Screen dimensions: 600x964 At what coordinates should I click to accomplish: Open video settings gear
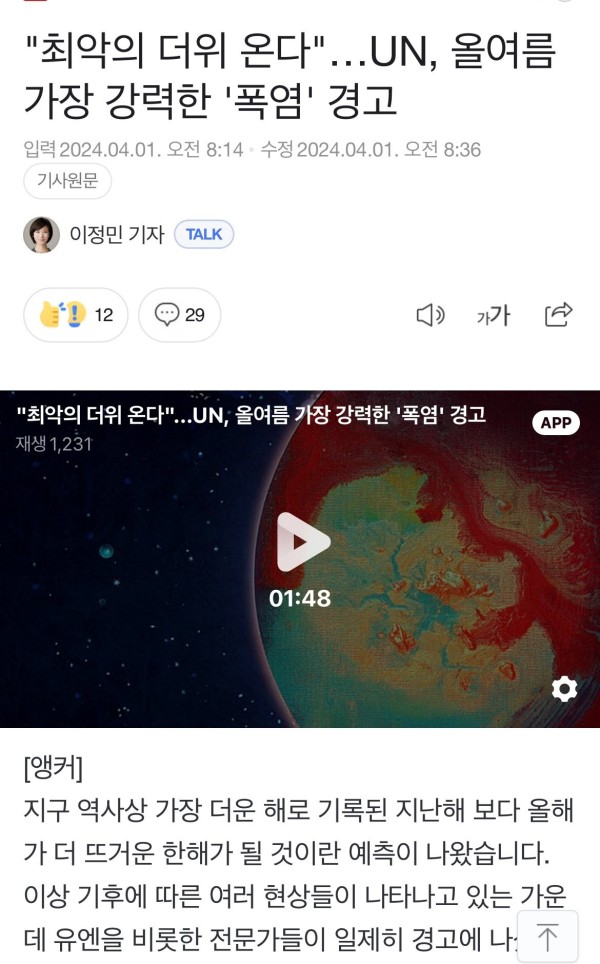(x=565, y=689)
